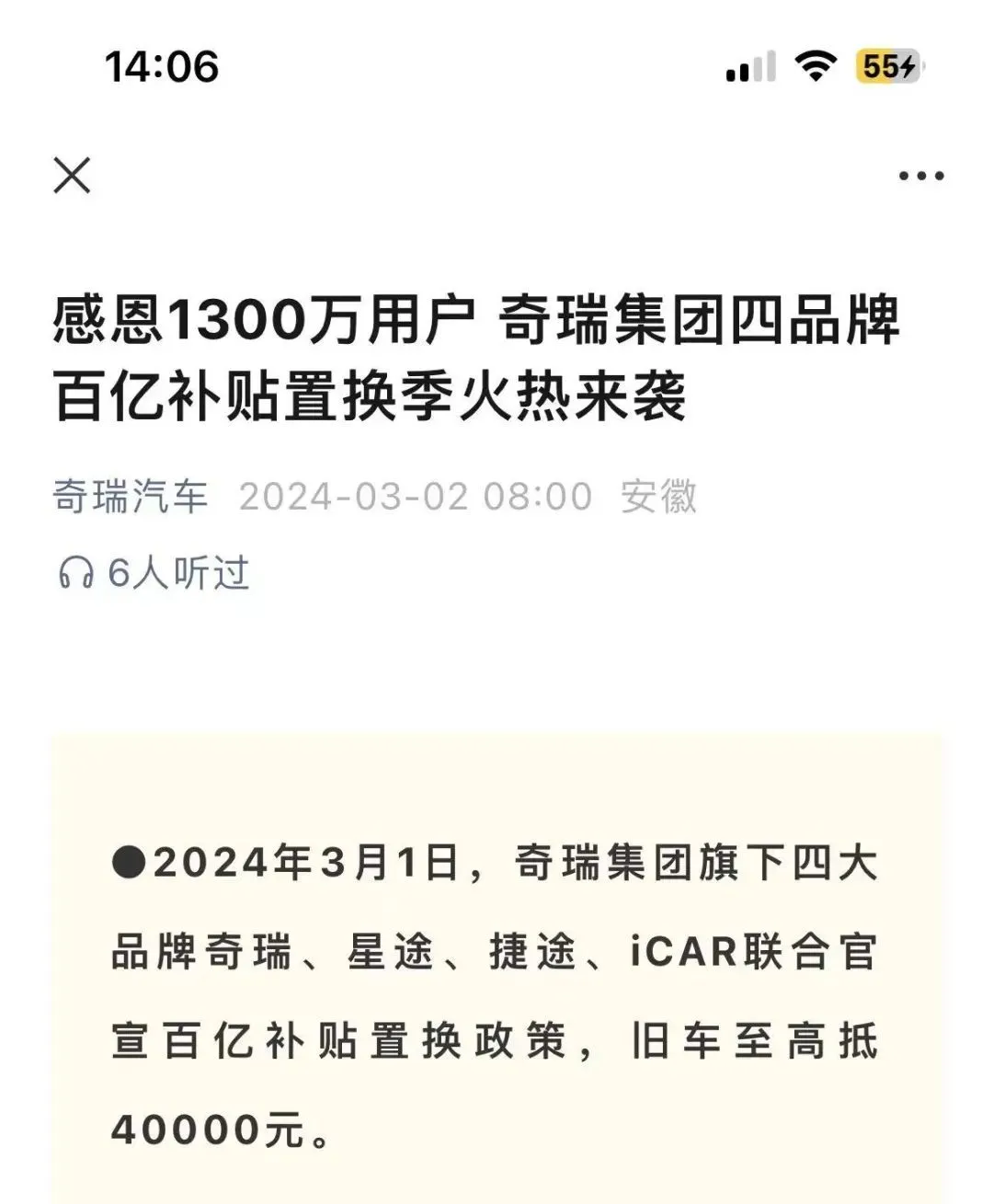
Task: Tap the headphone listen-to-article icon
Action: (75, 573)
